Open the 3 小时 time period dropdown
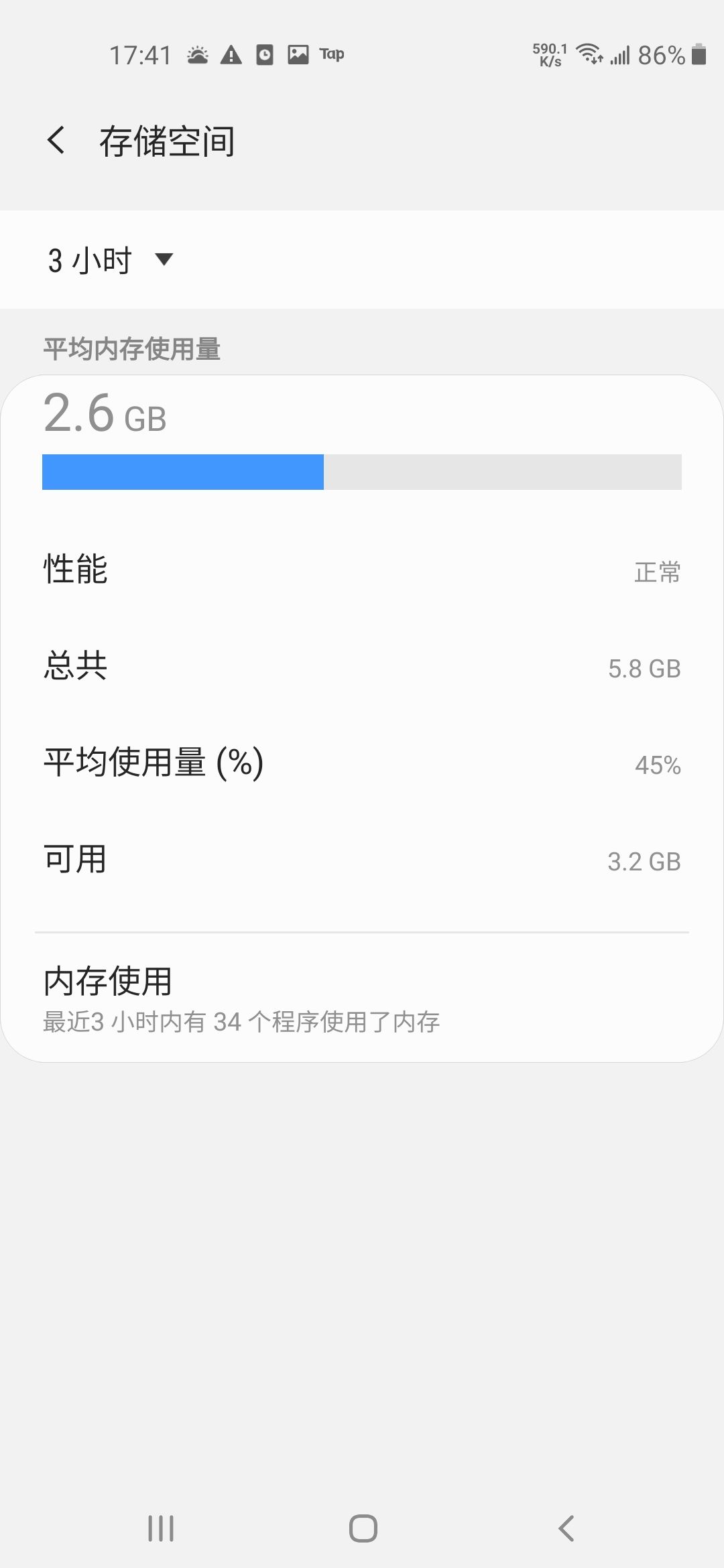Viewport: 724px width, 1568px height. (x=111, y=260)
